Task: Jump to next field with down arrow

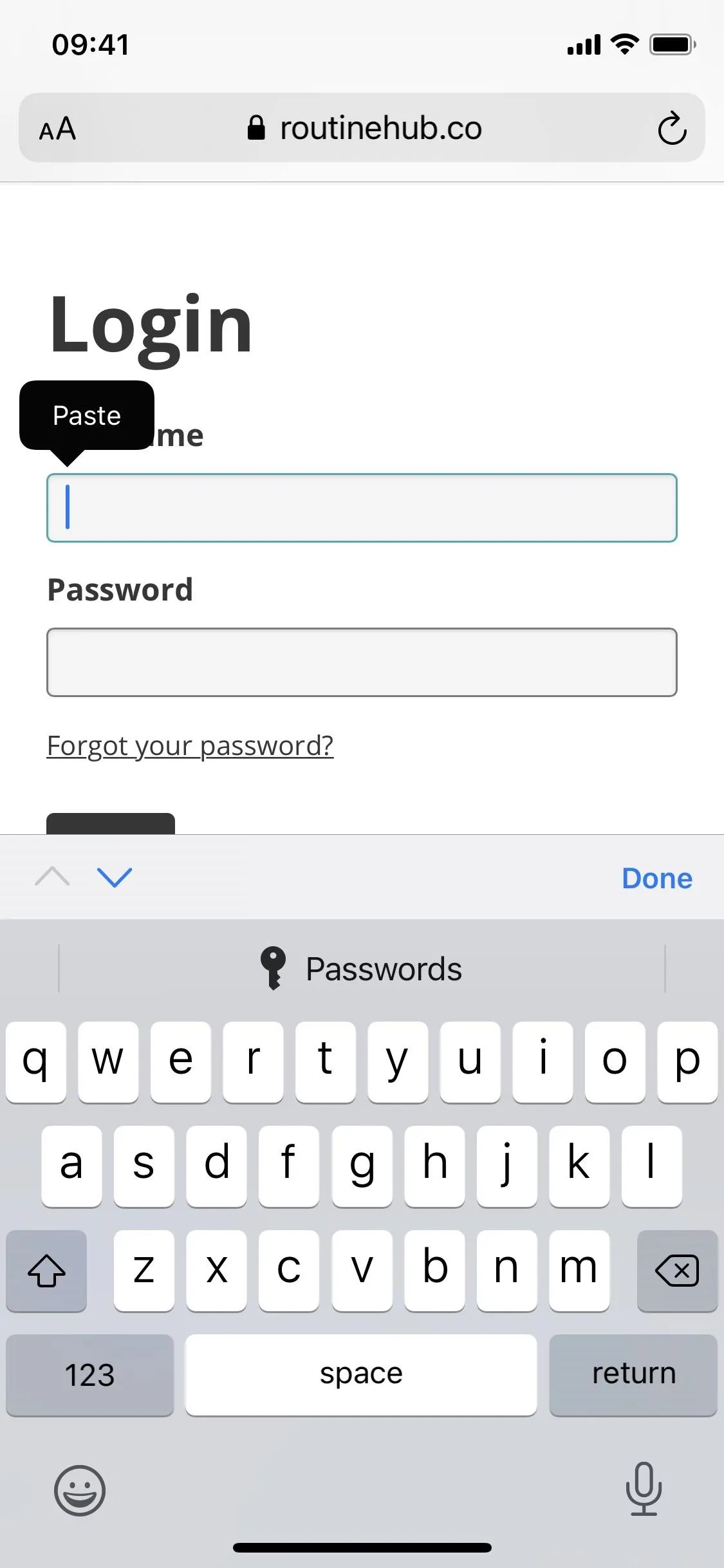Action: pyautogui.click(x=115, y=877)
